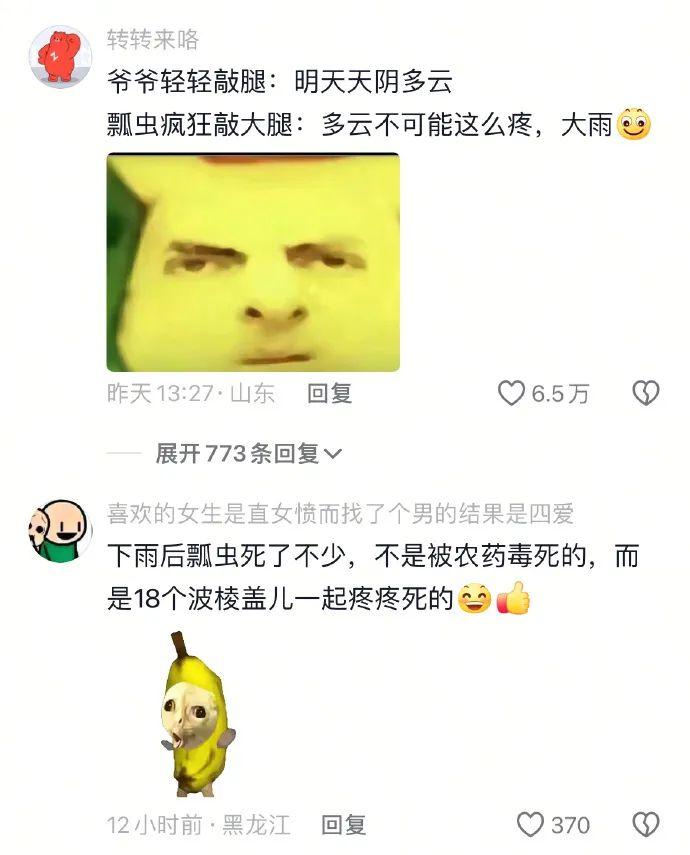The width and height of the screenshot is (690, 855).
Task: Open the username starting with 喜欢的女生是直女
Action: coord(340,514)
